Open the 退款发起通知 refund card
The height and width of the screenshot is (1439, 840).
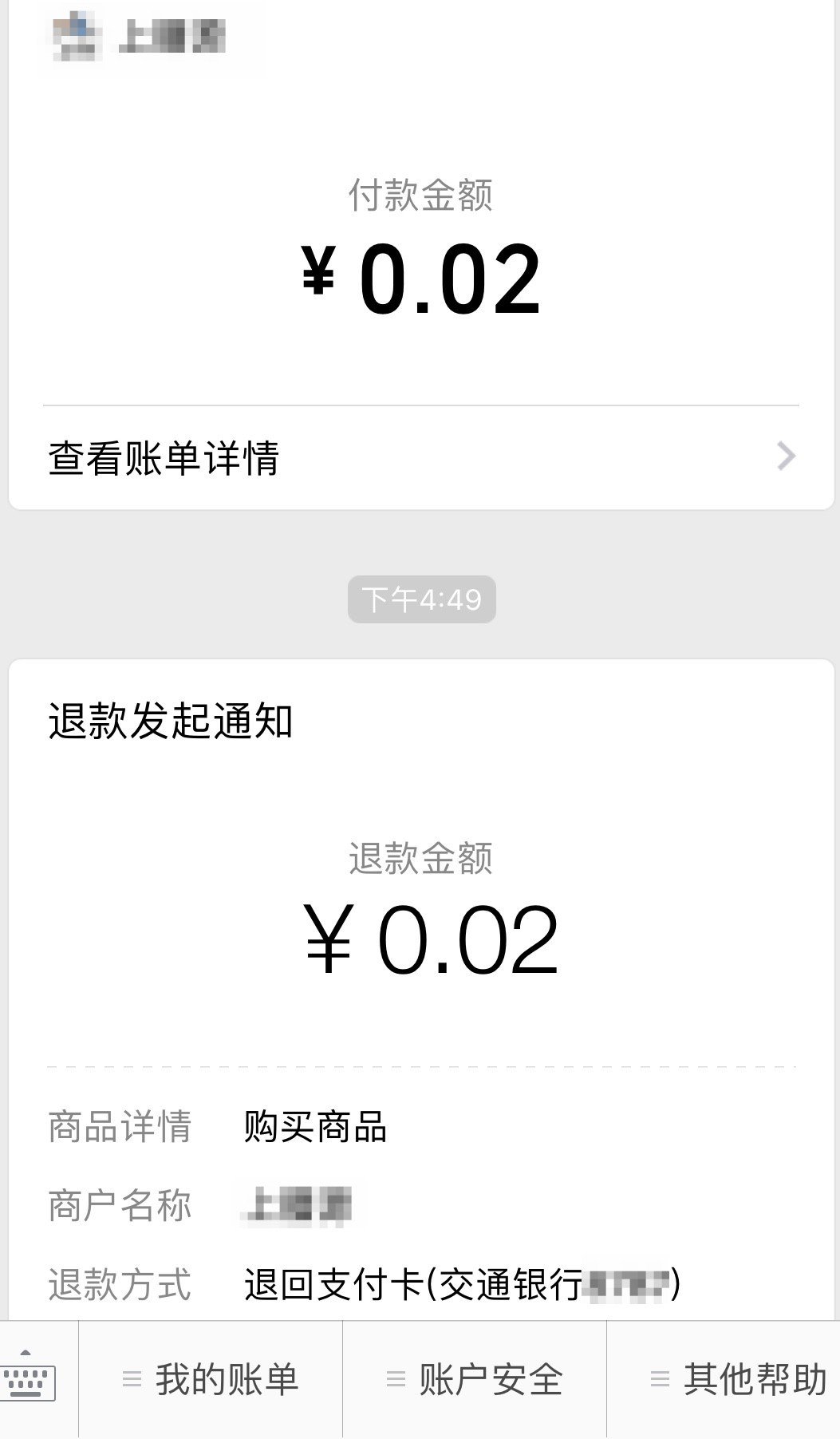point(420,918)
